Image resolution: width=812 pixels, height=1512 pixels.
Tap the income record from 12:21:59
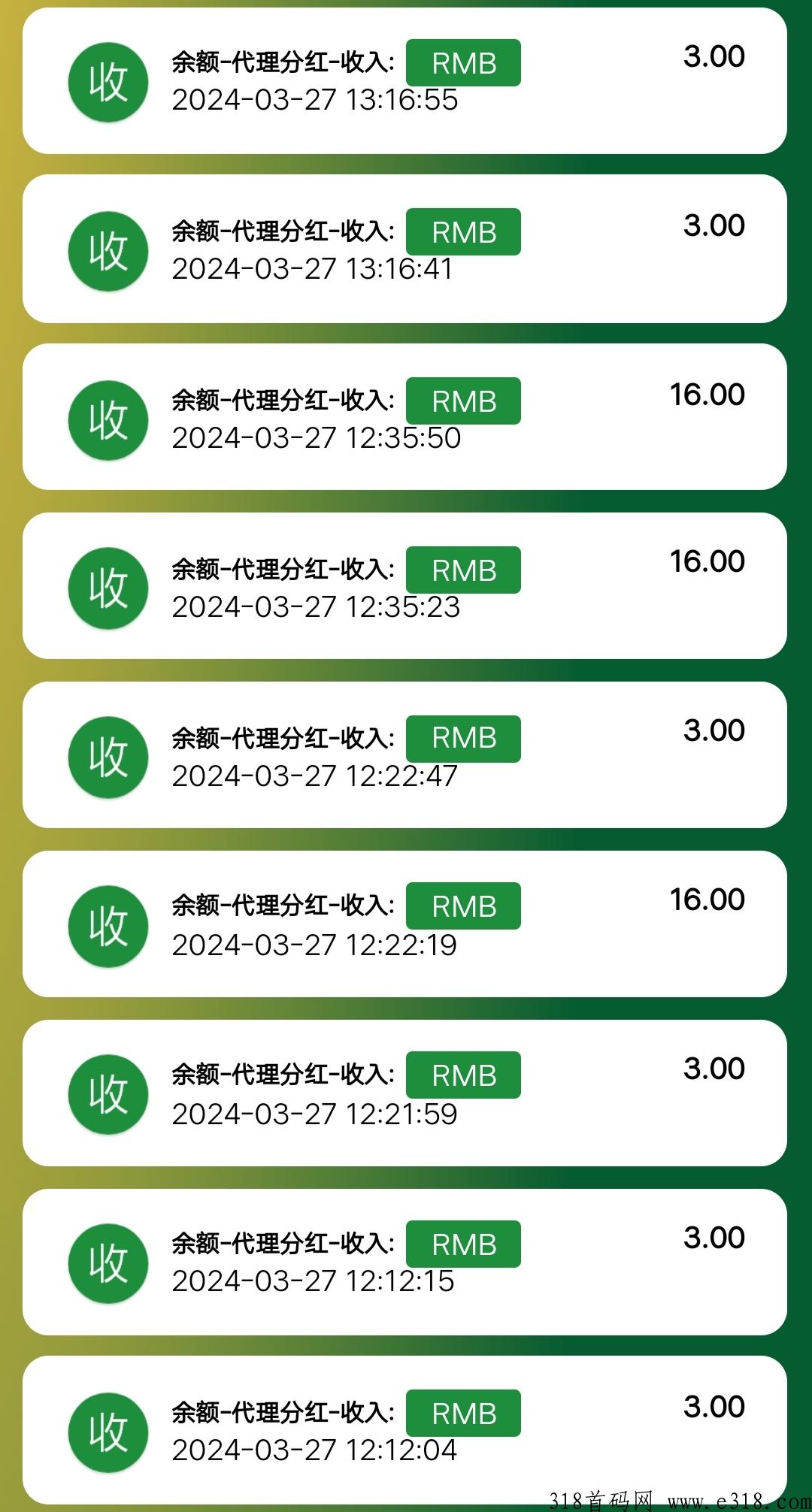point(404,1093)
